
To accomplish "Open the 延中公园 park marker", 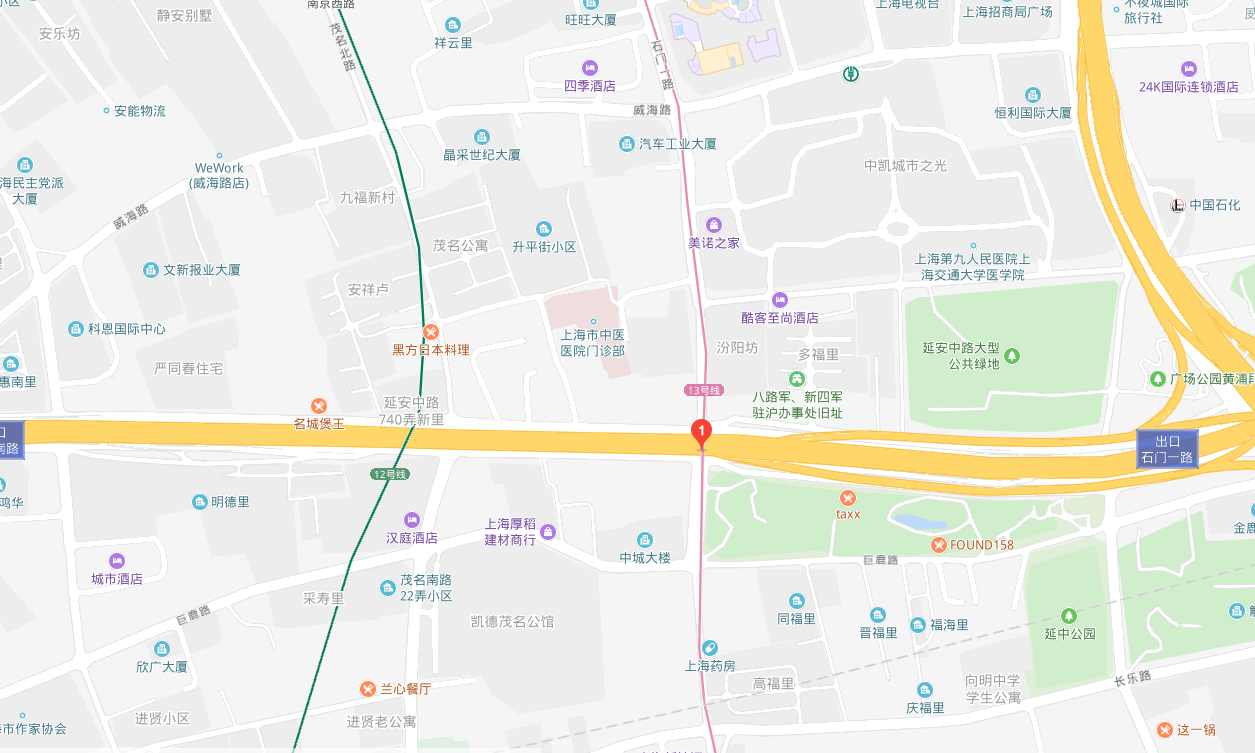I will click(1070, 615).
